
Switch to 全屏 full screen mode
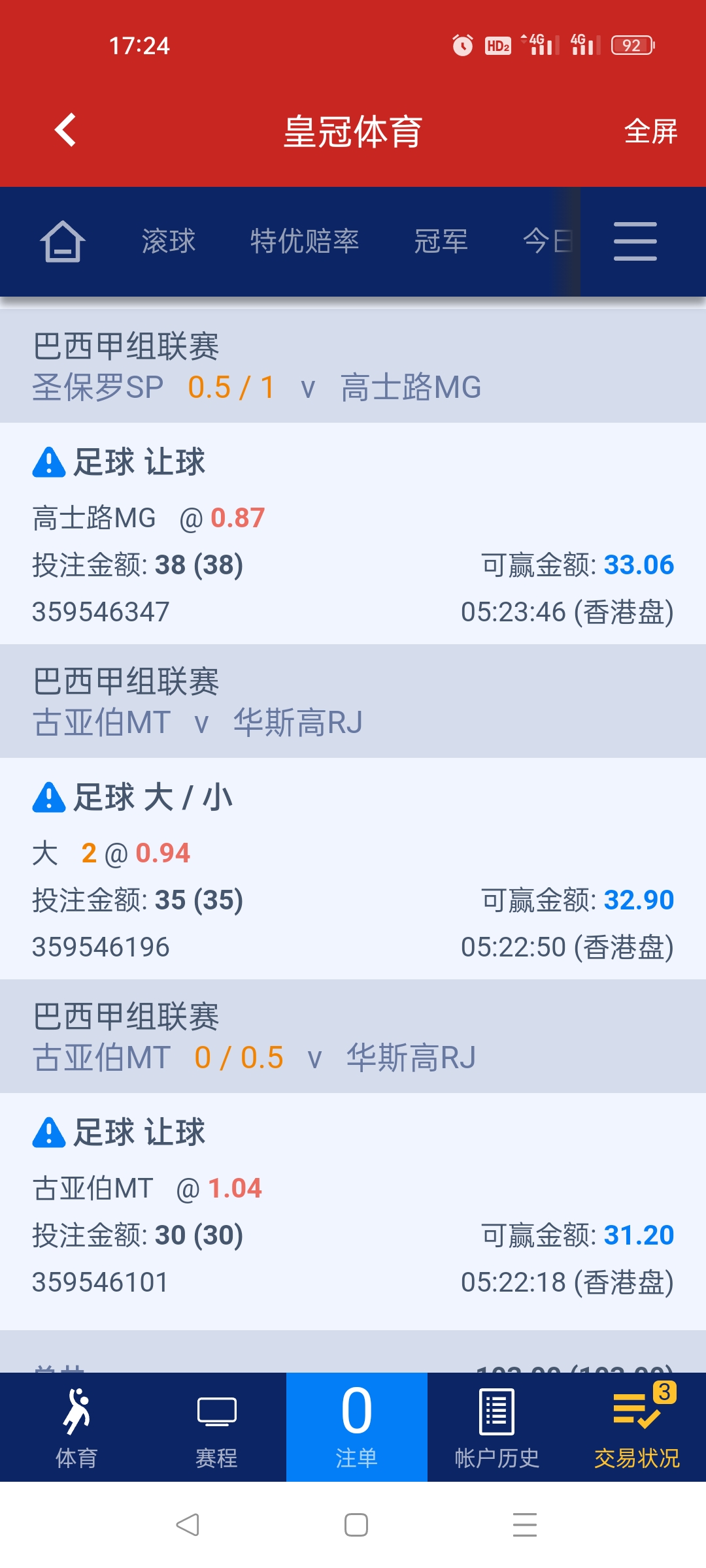650,131
